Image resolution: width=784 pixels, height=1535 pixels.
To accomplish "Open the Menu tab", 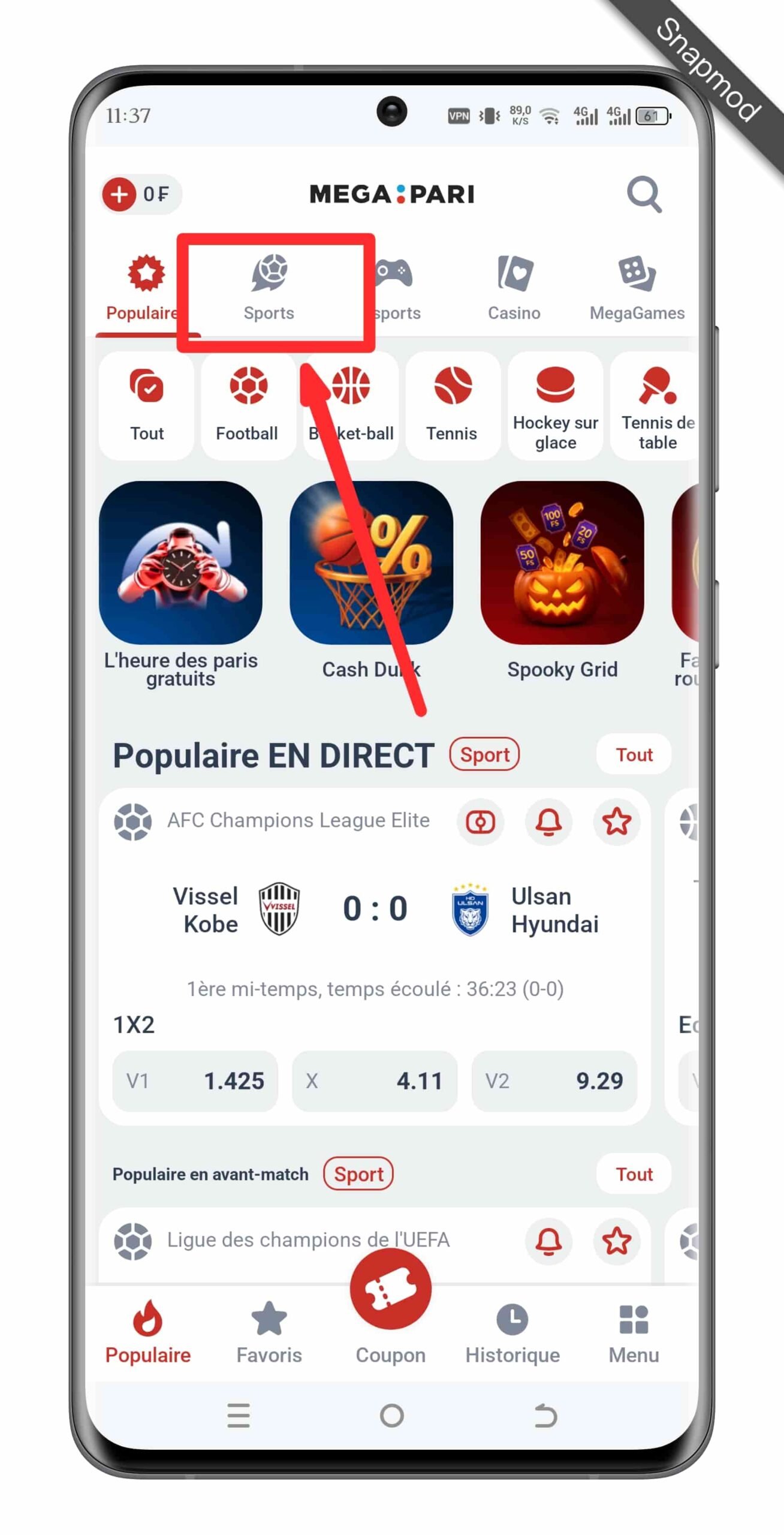I will tap(634, 1332).
